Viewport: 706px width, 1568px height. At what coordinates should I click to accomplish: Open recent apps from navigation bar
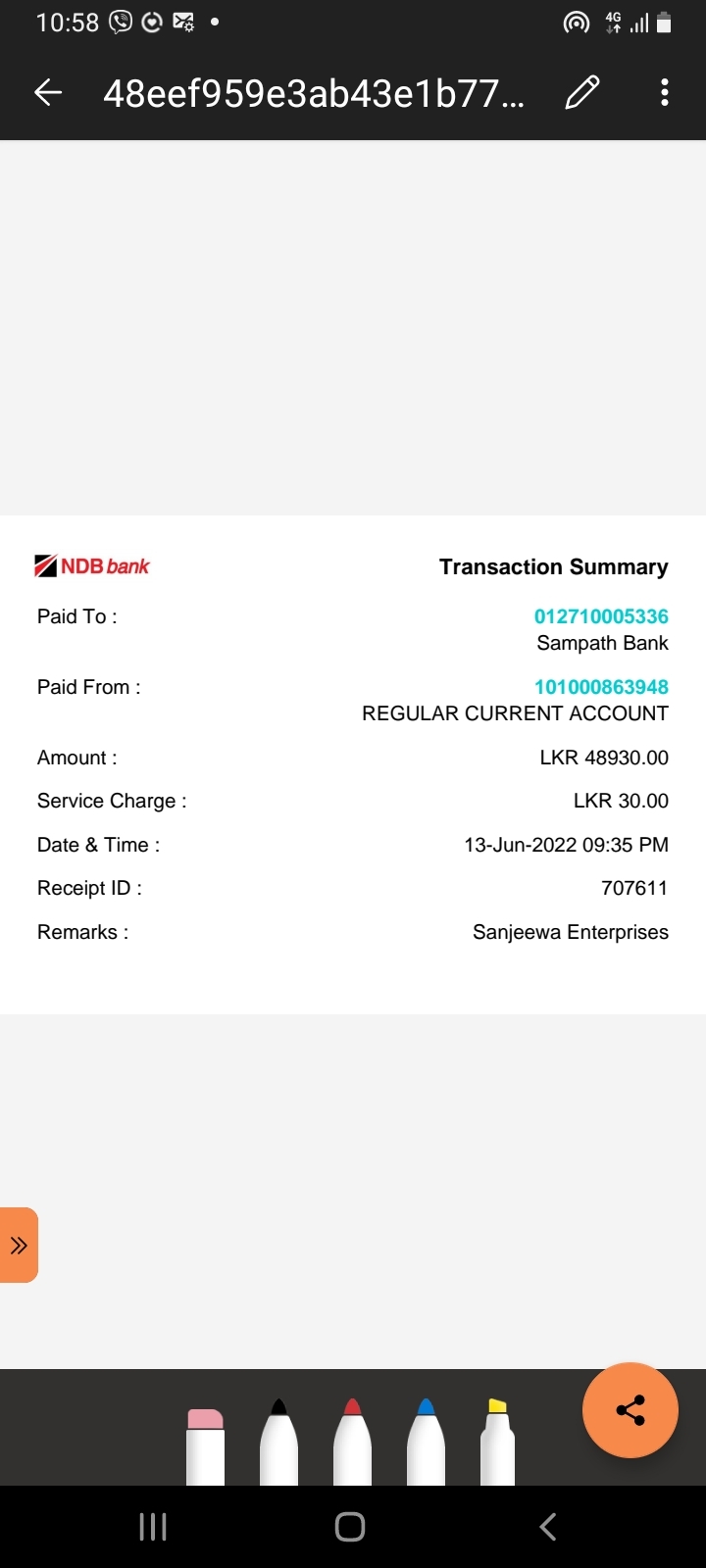pyautogui.click(x=153, y=1526)
